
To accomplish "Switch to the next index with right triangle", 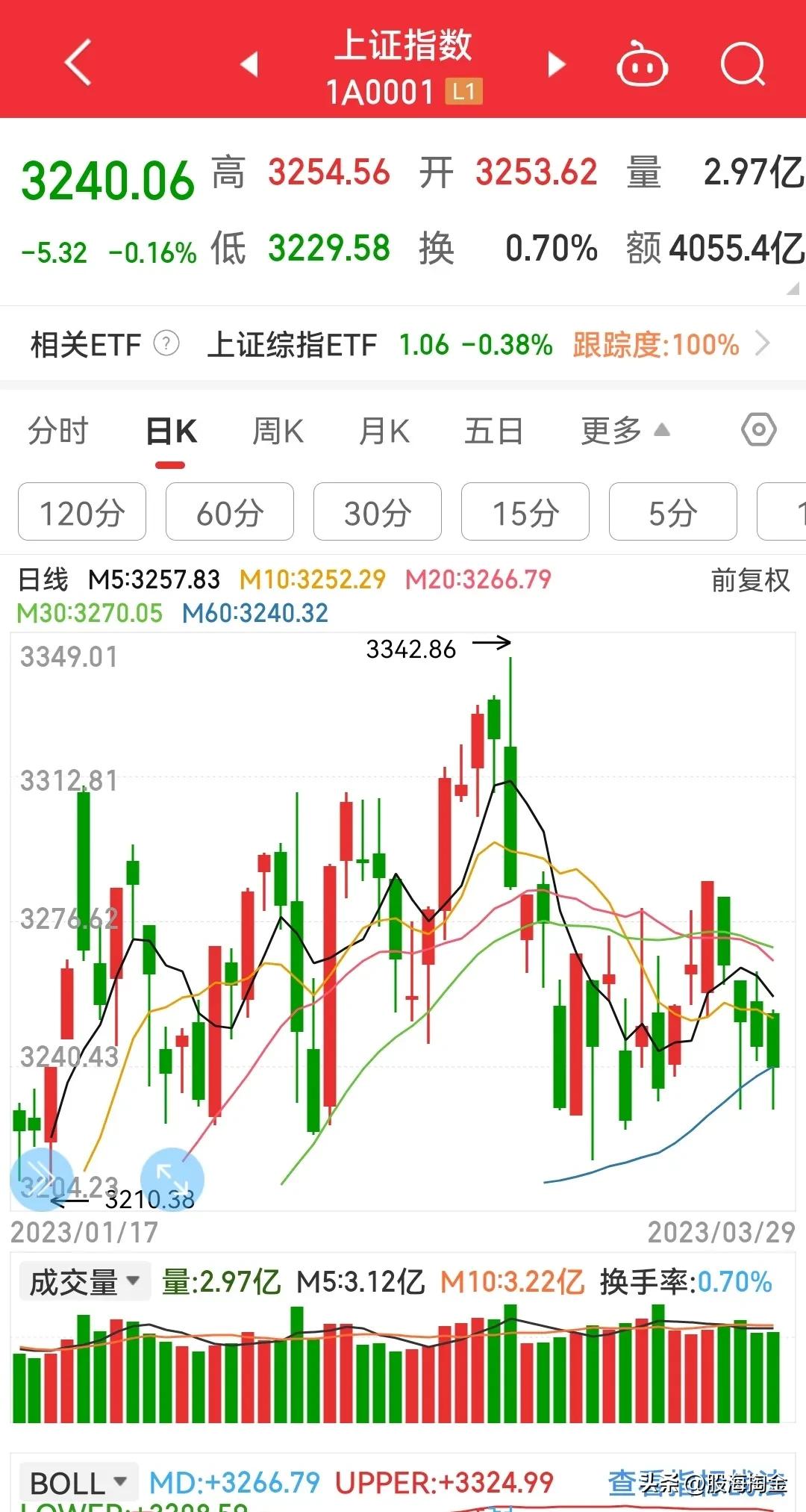I will click(x=556, y=64).
